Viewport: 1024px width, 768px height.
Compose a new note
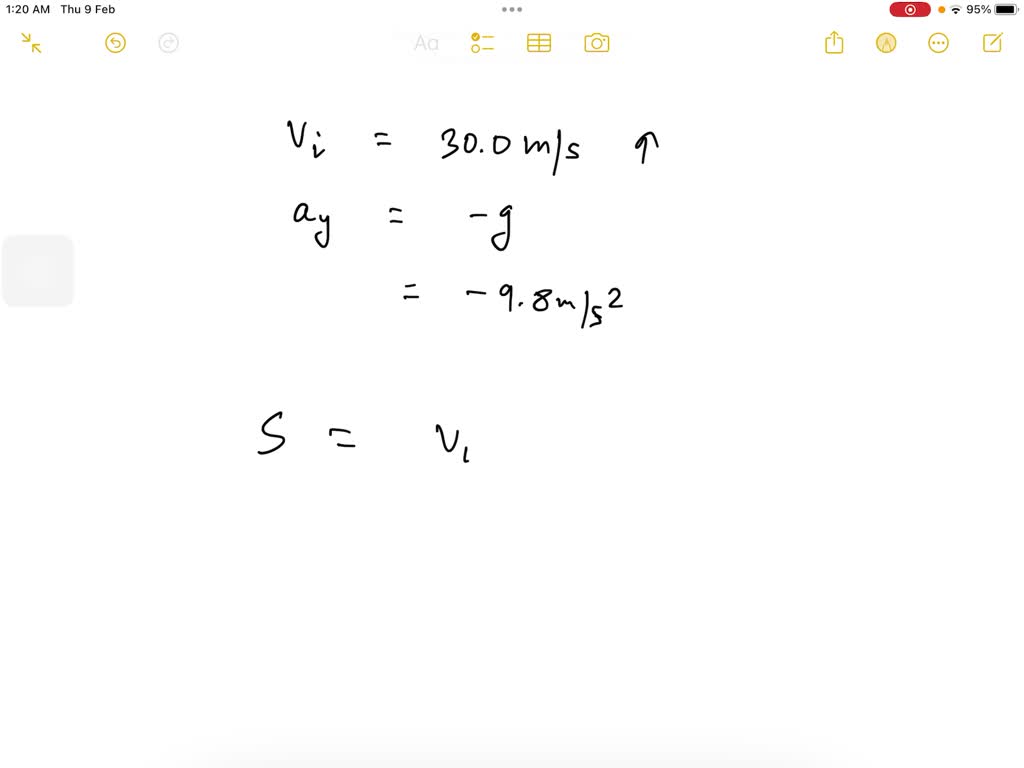(992, 43)
